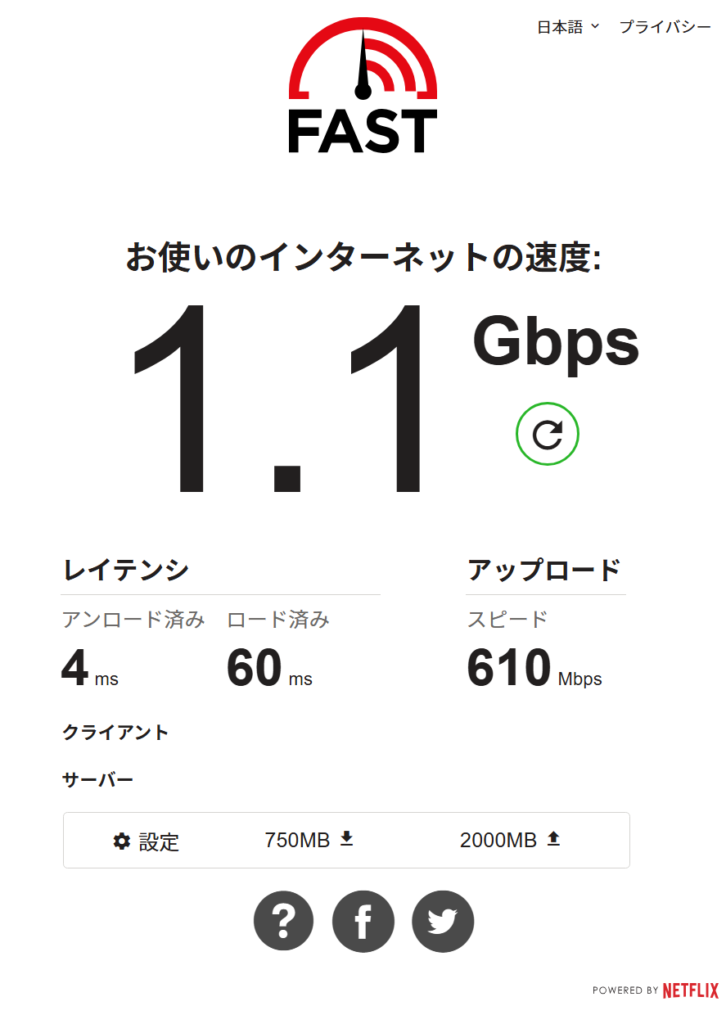
Task: Share results on Twitter
Action: tap(443, 921)
